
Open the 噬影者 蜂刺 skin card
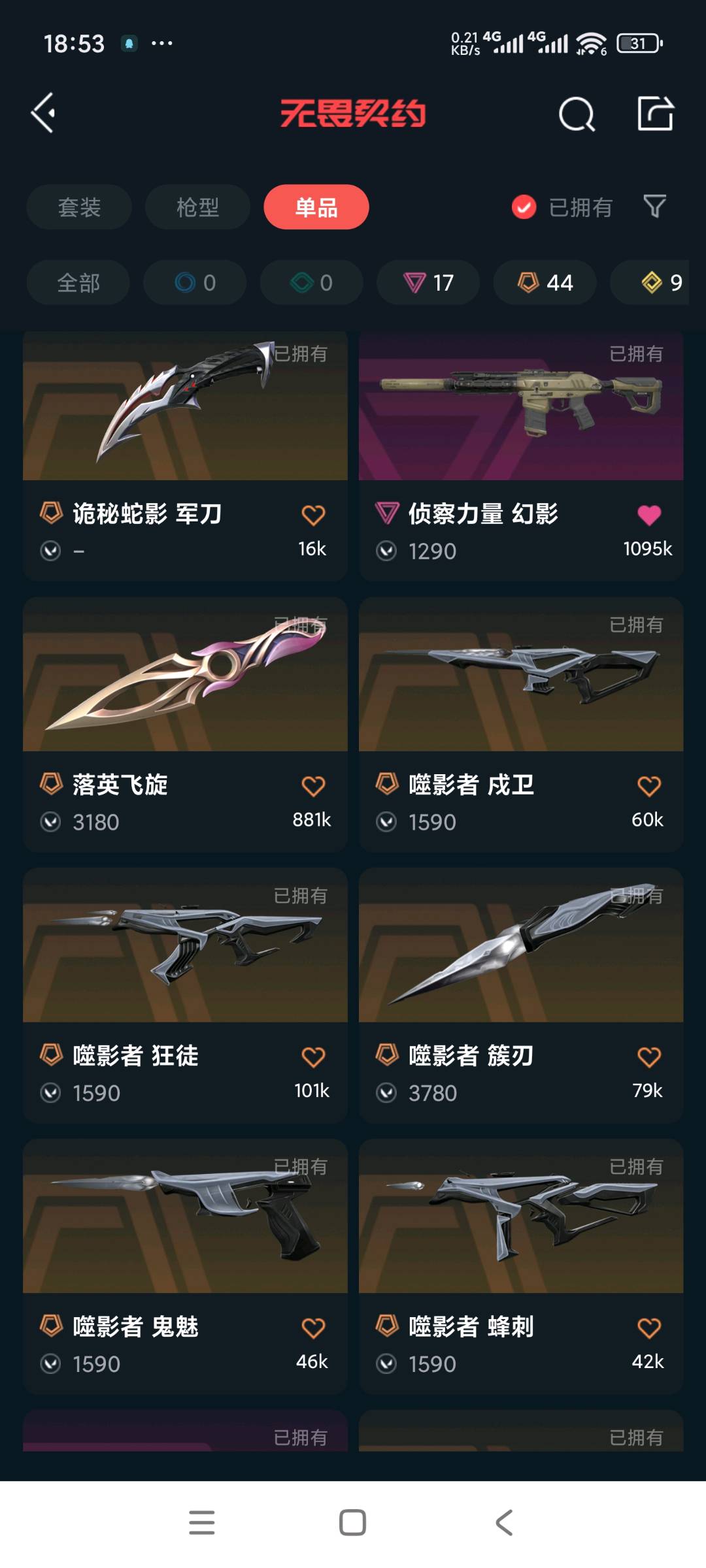click(521, 1266)
